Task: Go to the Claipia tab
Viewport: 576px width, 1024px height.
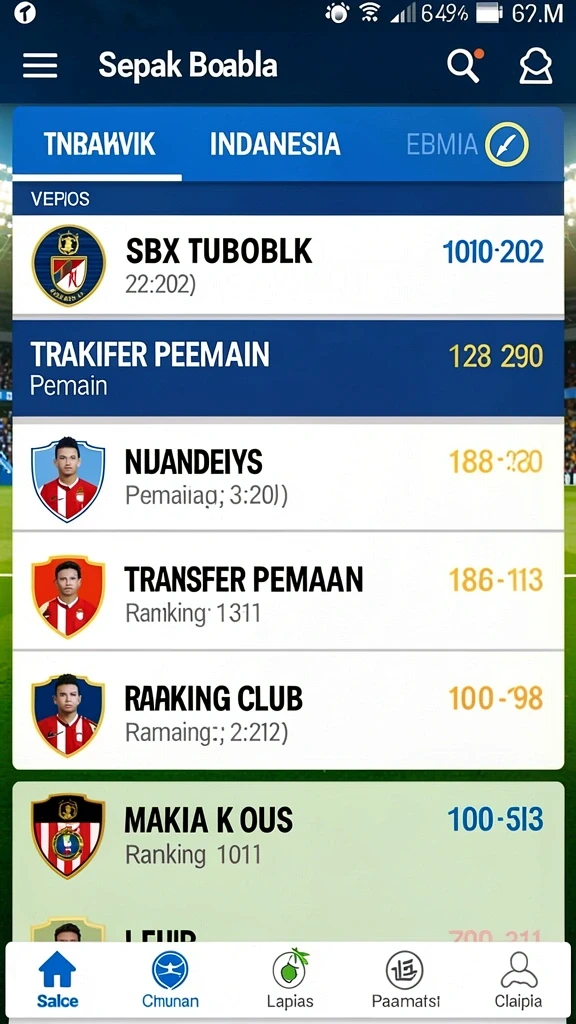Action: (519, 980)
